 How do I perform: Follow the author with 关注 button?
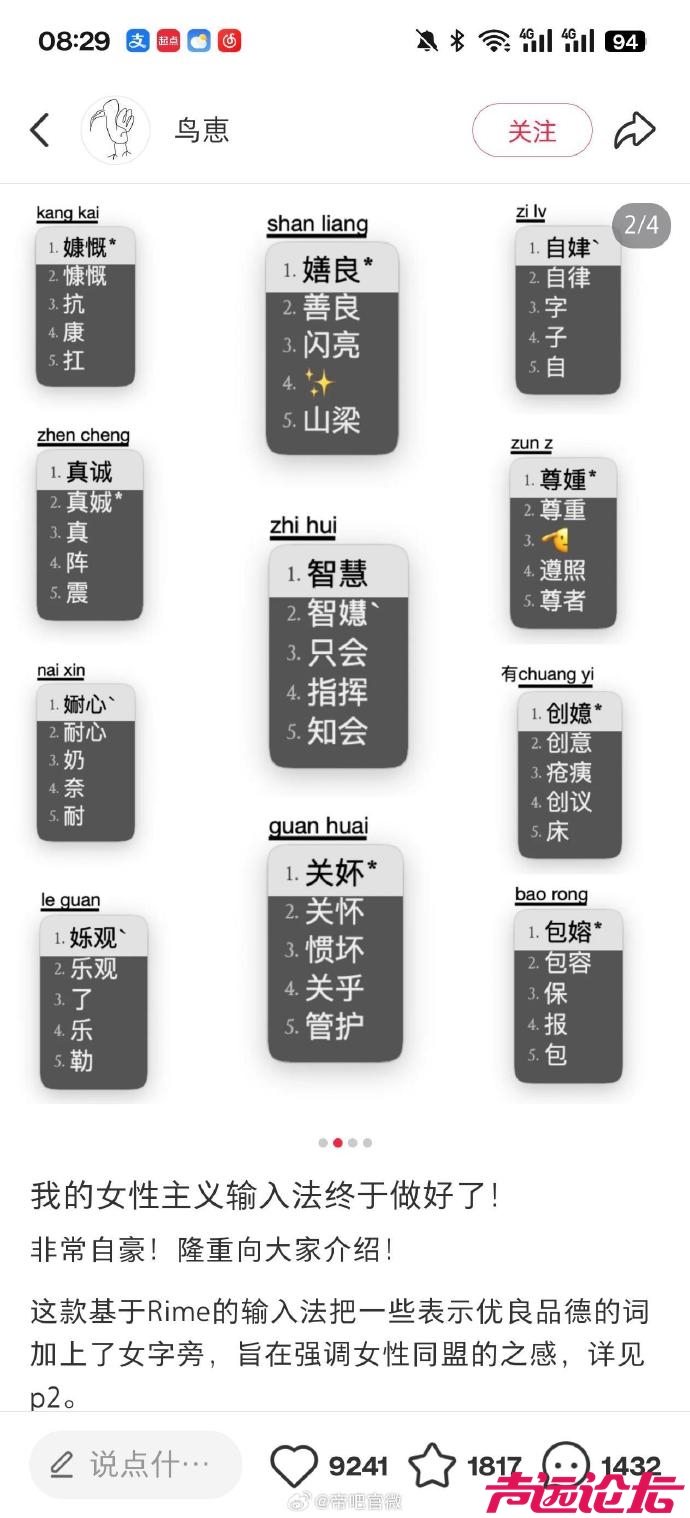click(532, 131)
